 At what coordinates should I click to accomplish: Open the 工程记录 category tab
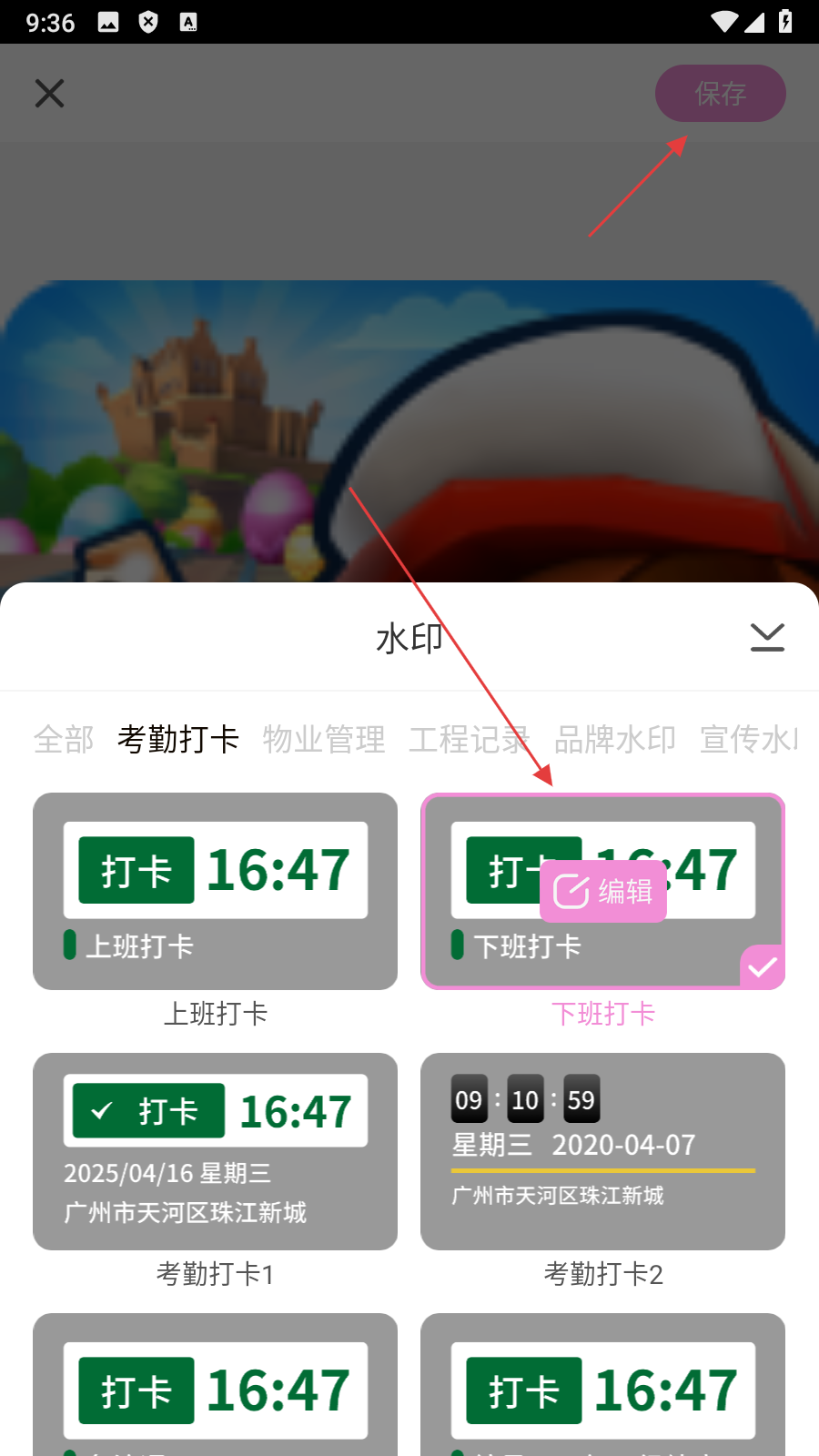[x=469, y=739]
